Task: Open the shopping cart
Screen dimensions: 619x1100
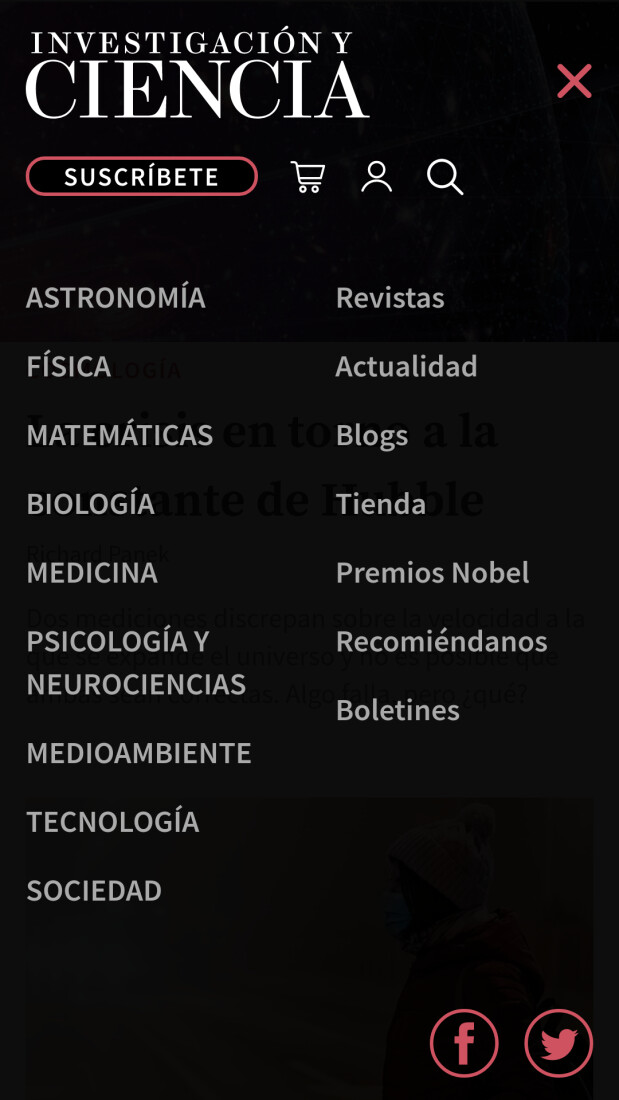Action: [308, 177]
